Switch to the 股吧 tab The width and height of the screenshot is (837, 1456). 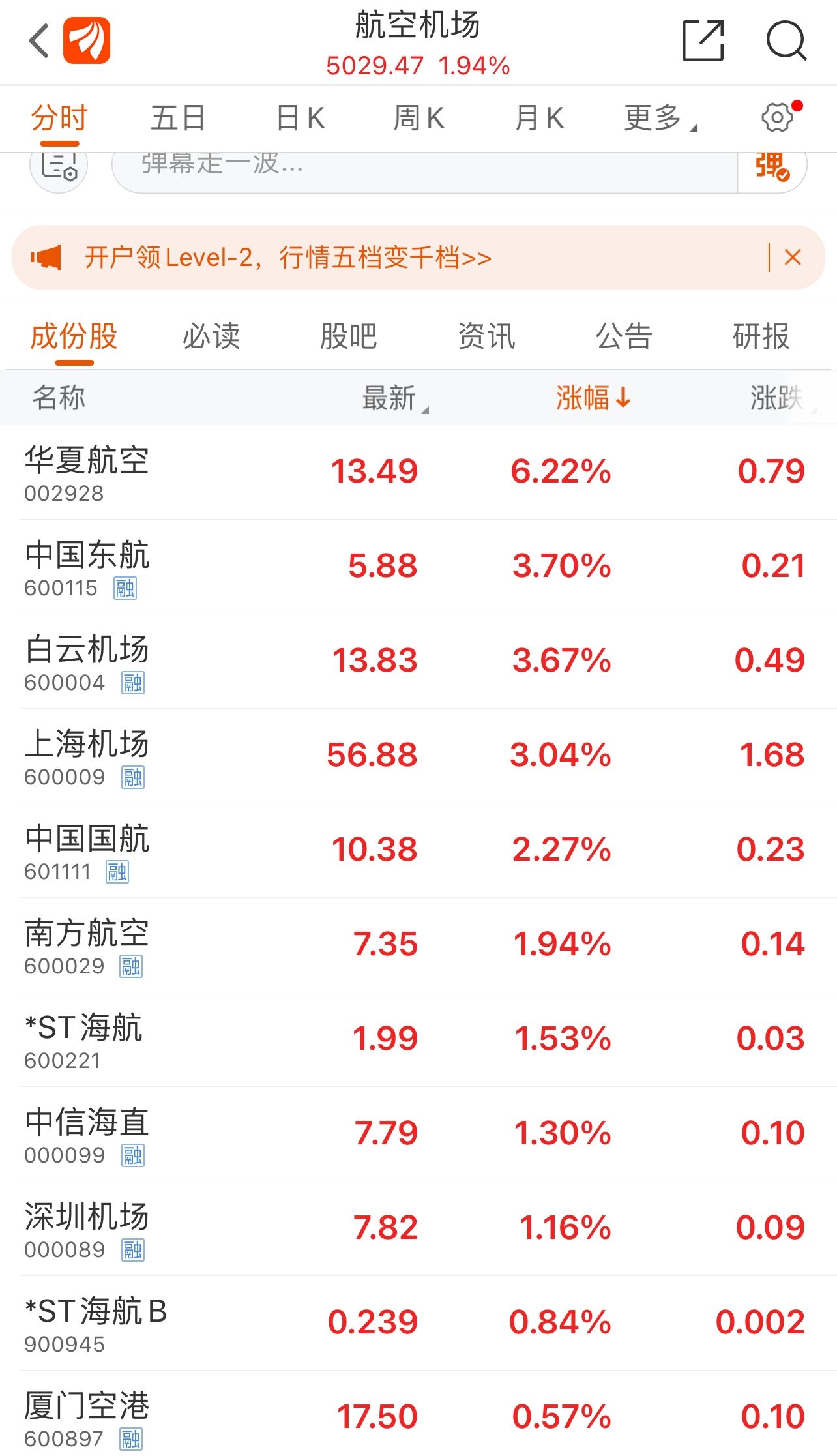[349, 336]
